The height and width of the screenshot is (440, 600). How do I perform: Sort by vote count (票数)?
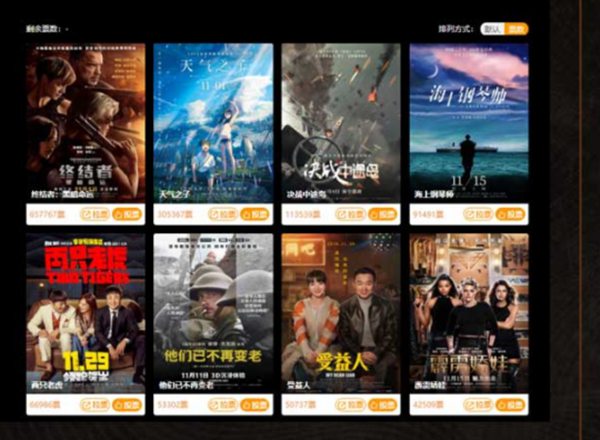[x=515, y=29]
